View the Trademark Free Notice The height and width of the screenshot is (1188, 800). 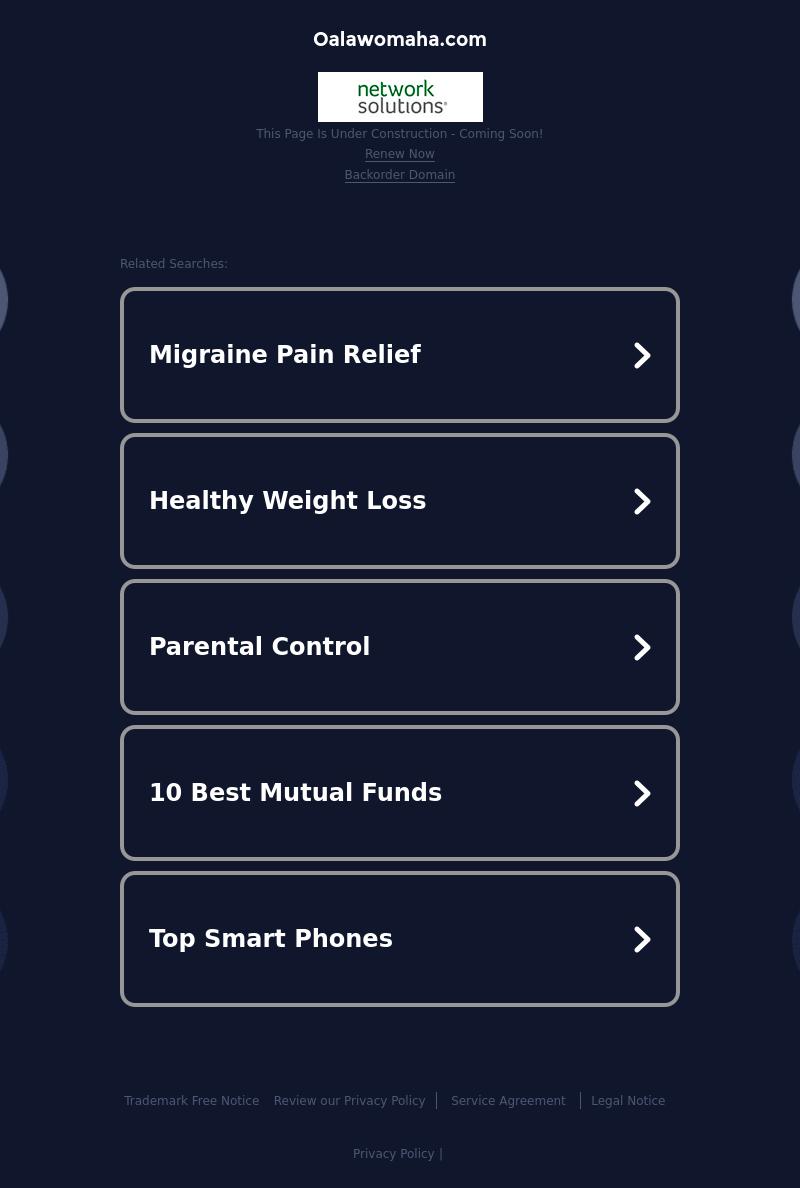coord(191,1101)
